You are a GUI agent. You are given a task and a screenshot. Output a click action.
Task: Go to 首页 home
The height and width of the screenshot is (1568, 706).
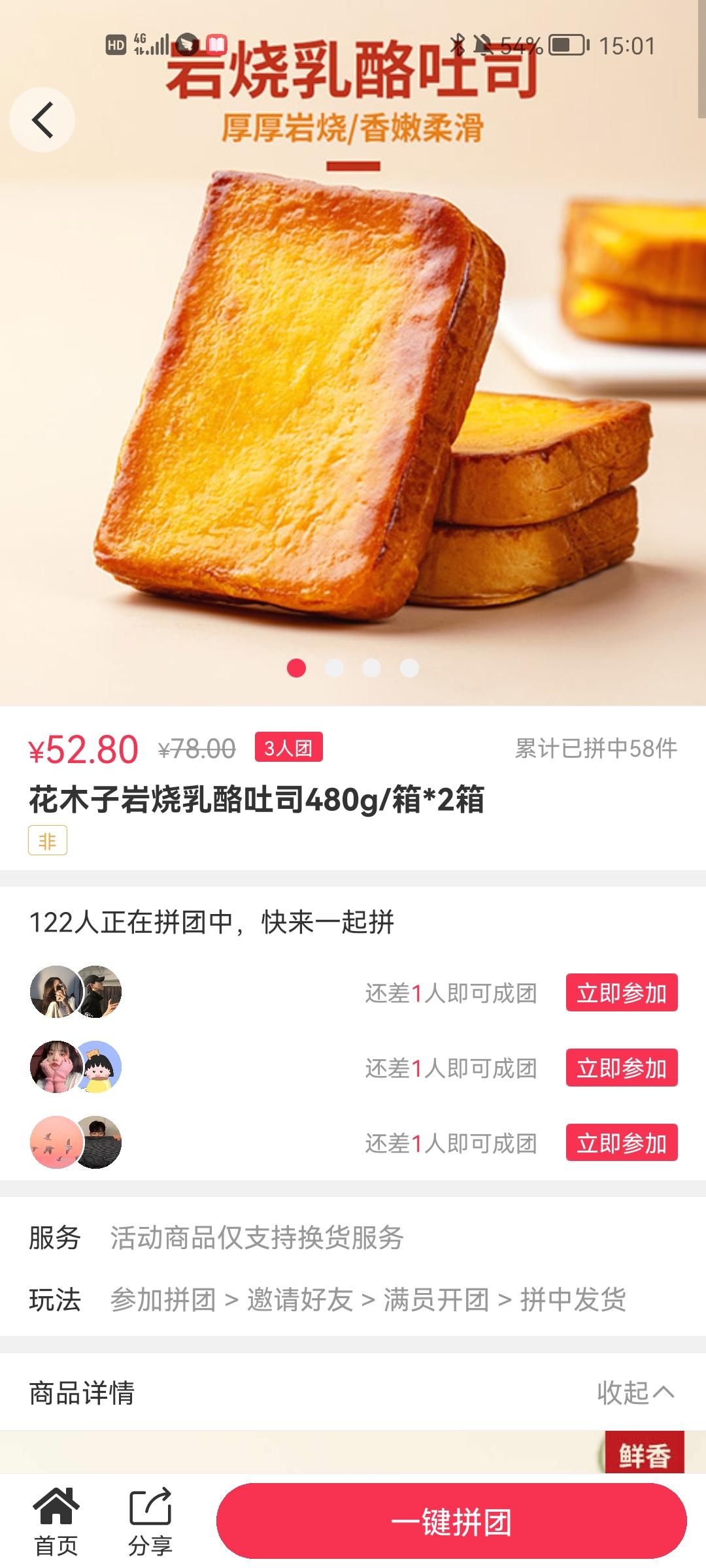56,1521
